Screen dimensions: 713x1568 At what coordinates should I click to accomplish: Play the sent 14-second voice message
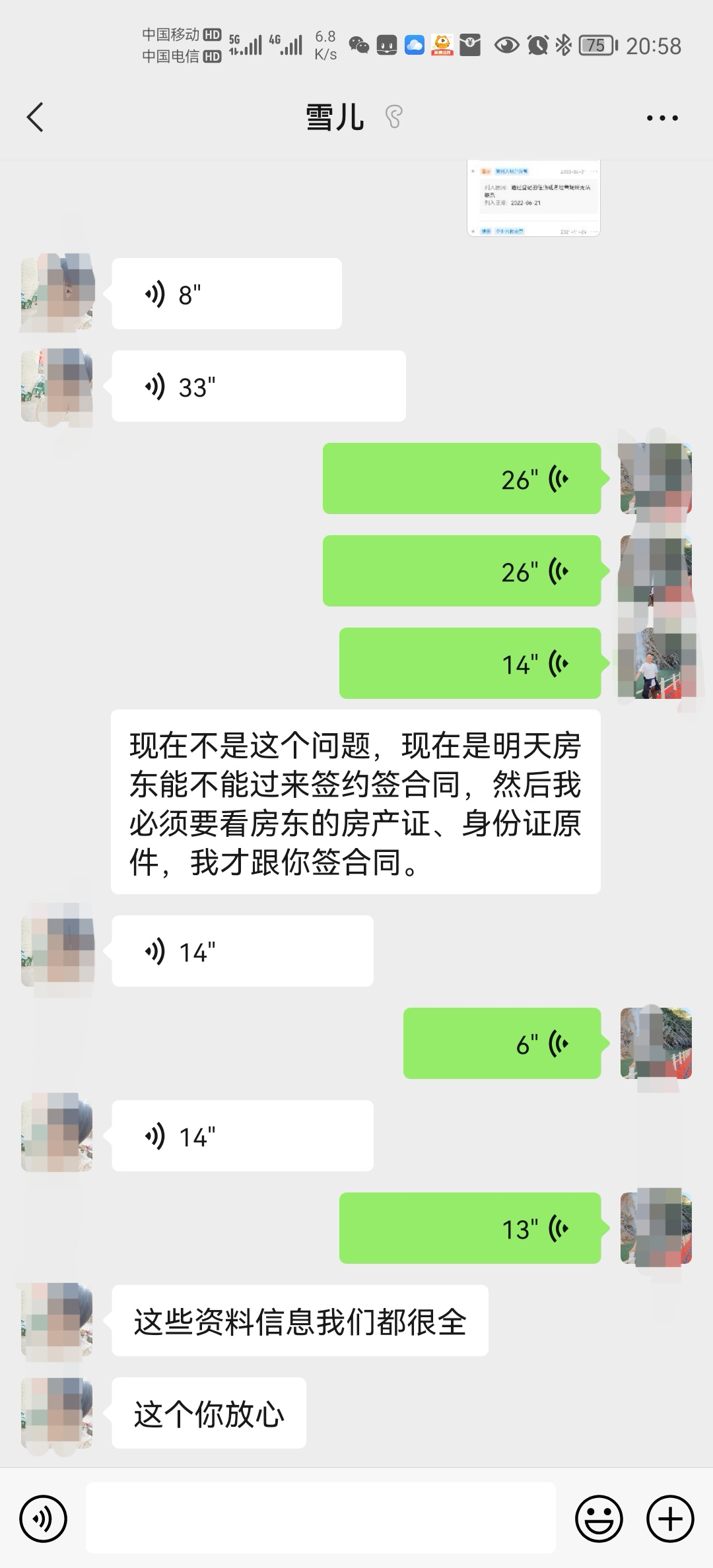(470, 663)
